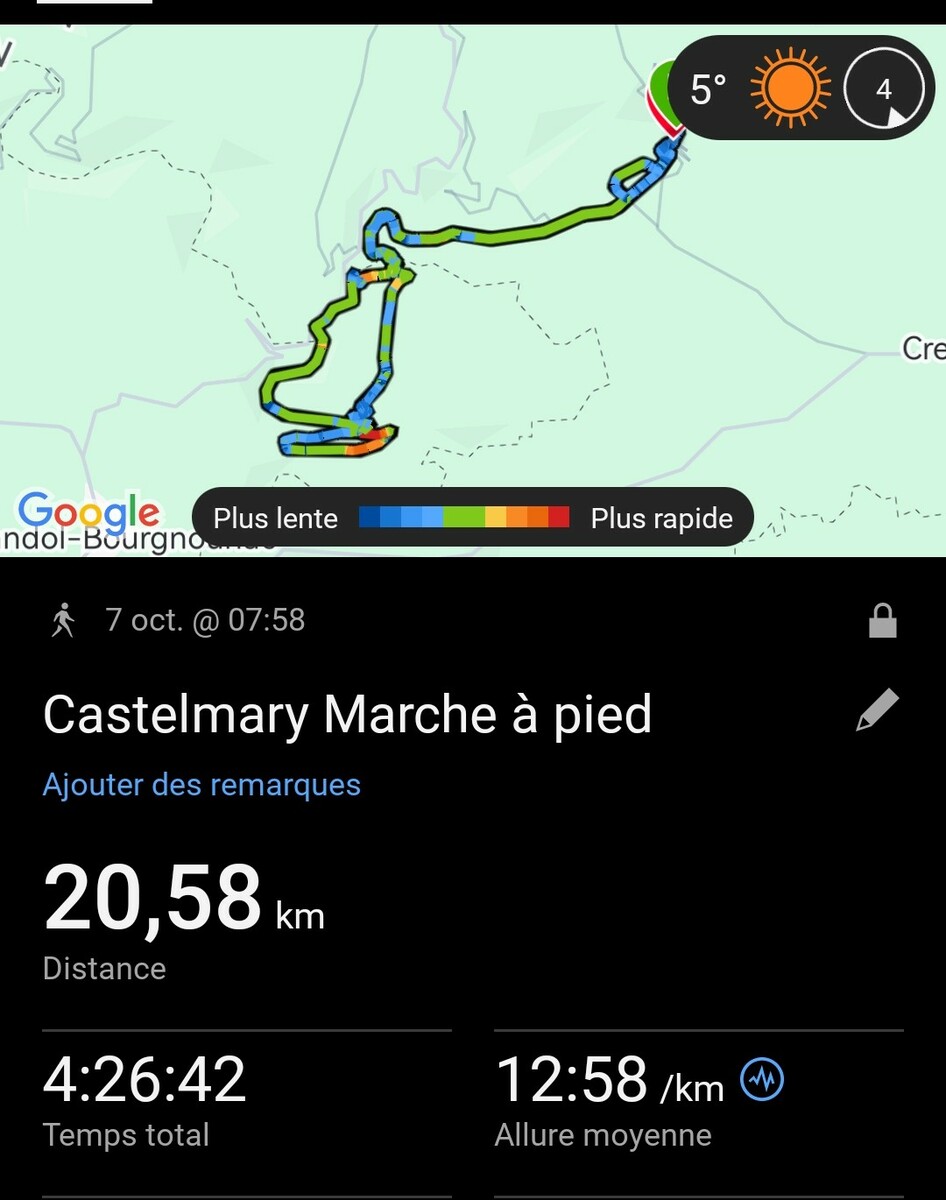Screen dimensions: 946x1200
Task: Tap the Ajouter des remarques link
Action: pos(201,785)
